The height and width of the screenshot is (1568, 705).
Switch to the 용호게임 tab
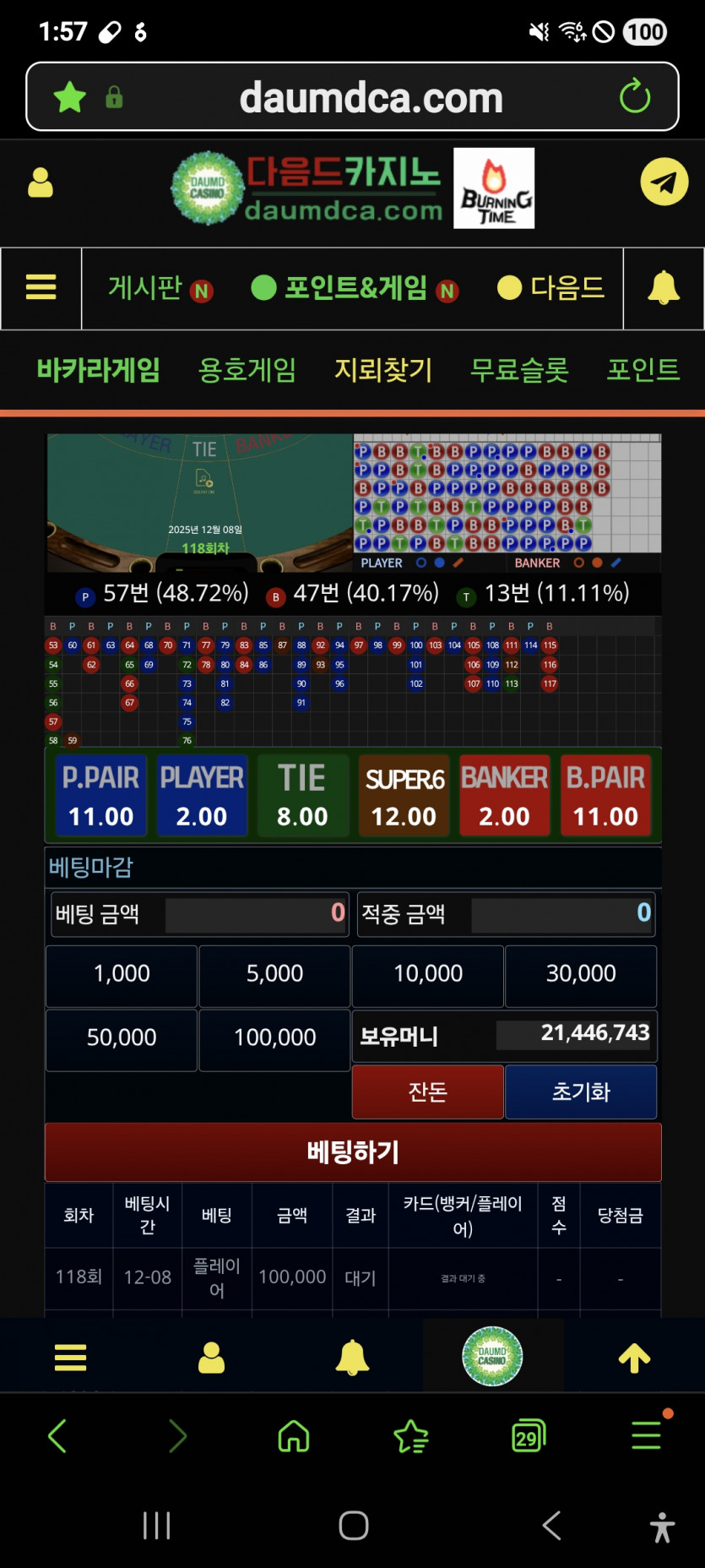[x=246, y=369]
